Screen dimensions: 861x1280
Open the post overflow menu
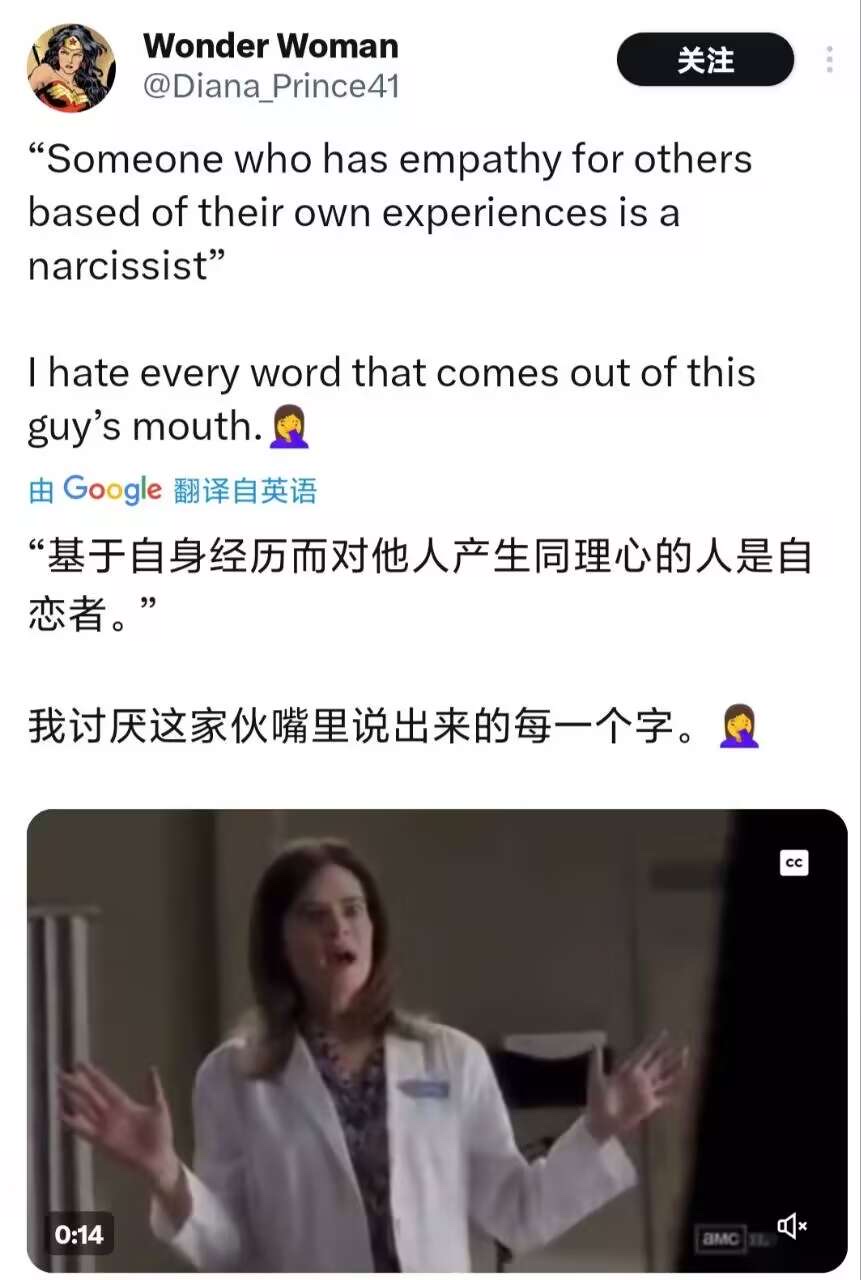click(x=829, y=60)
